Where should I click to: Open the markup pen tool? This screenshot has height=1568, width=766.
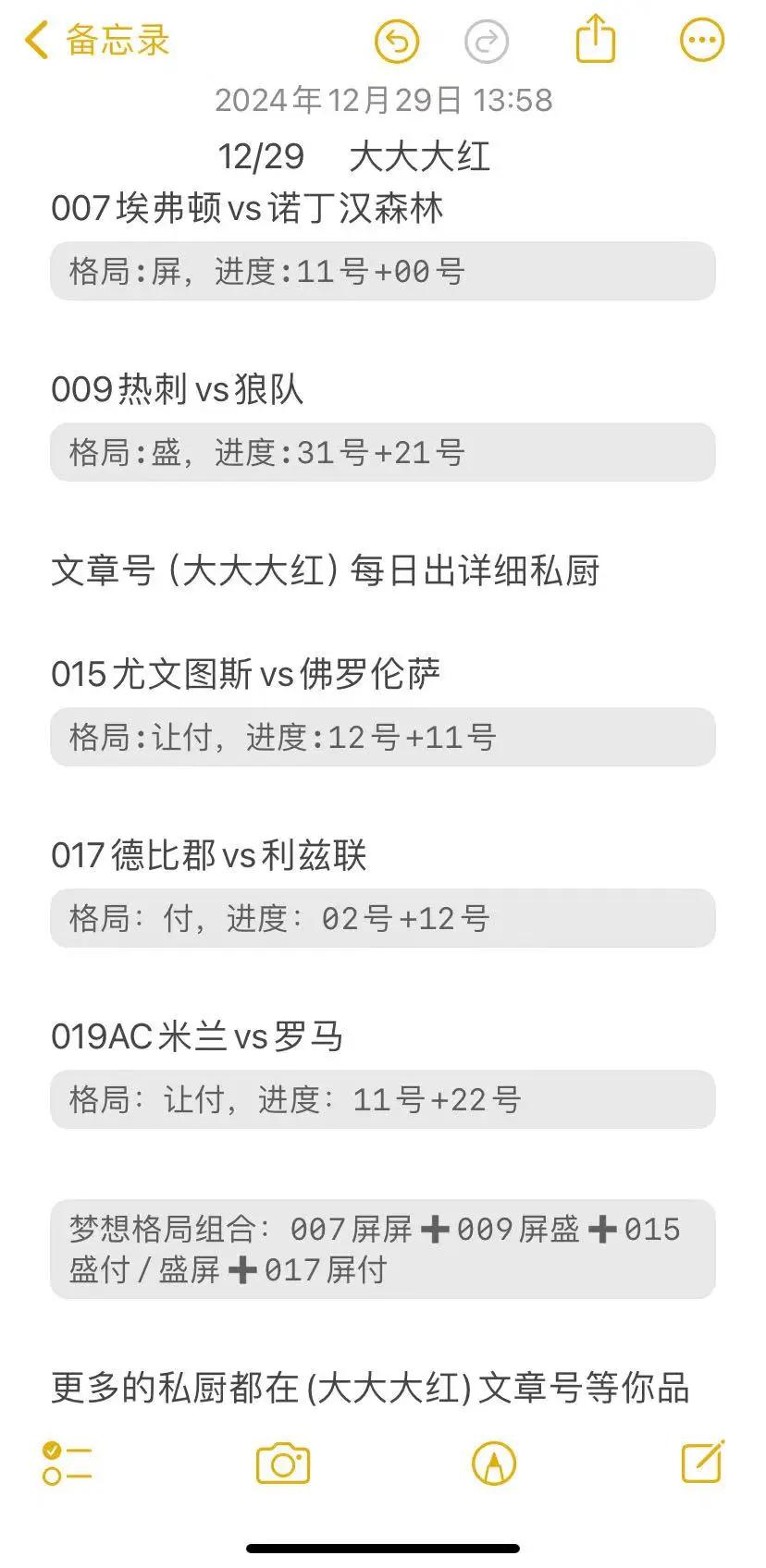[x=494, y=1464]
